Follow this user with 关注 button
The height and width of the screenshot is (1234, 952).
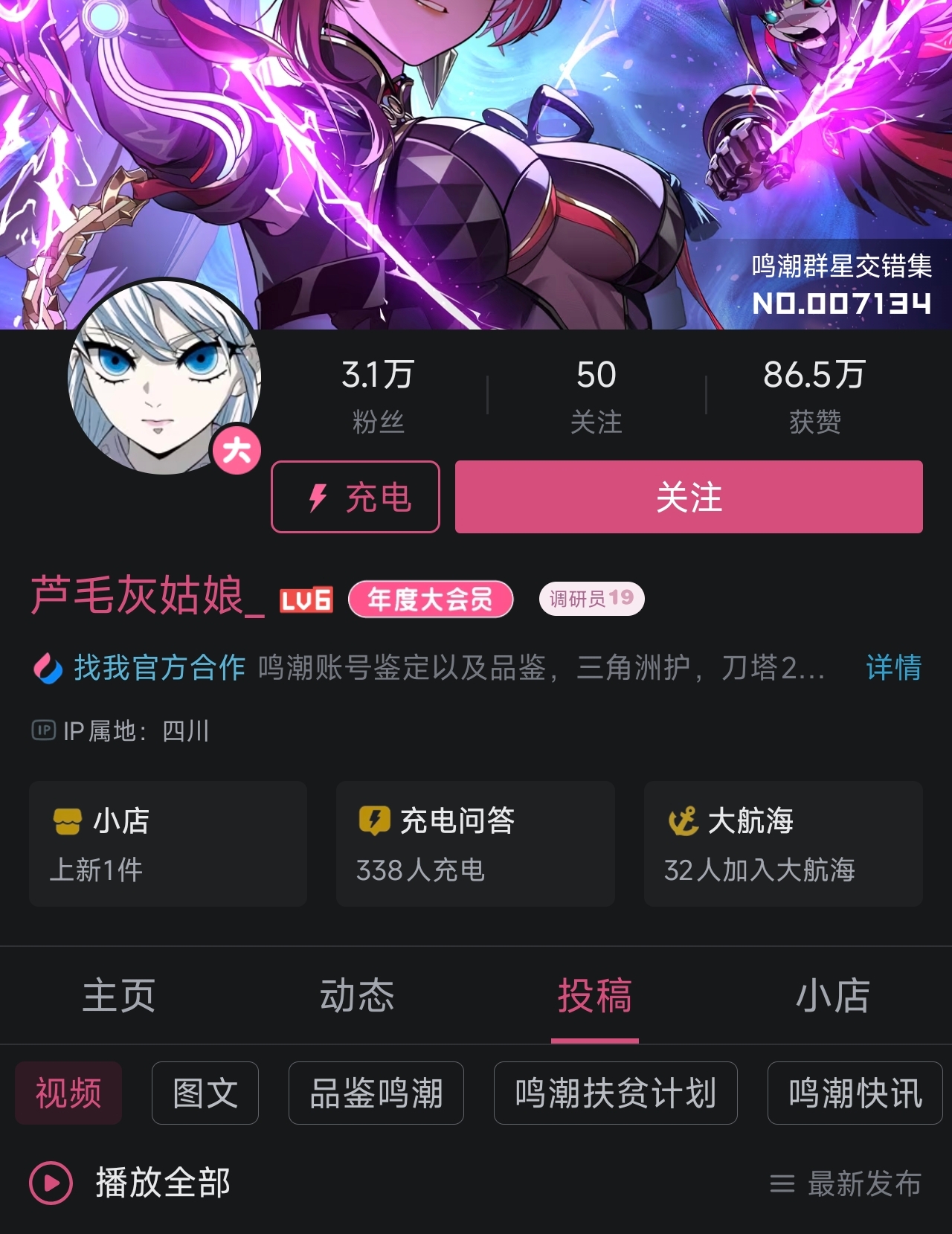(x=689, y=497)
